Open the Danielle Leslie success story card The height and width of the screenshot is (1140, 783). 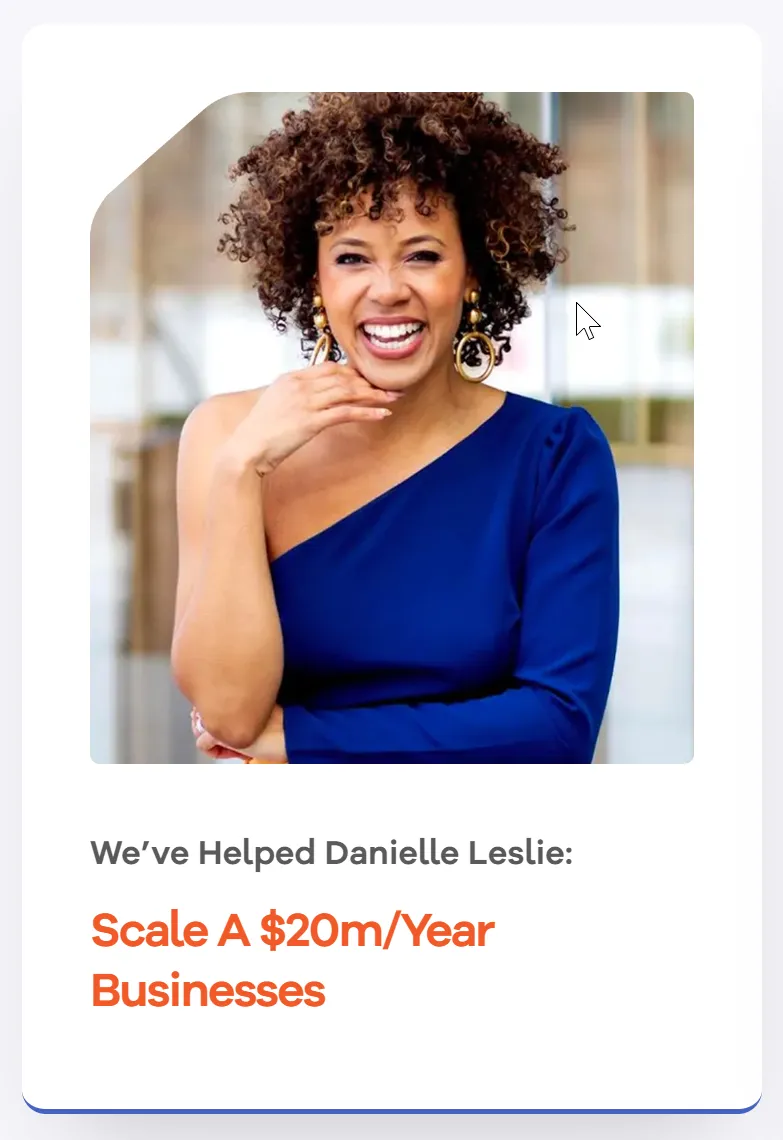(392, 568)
